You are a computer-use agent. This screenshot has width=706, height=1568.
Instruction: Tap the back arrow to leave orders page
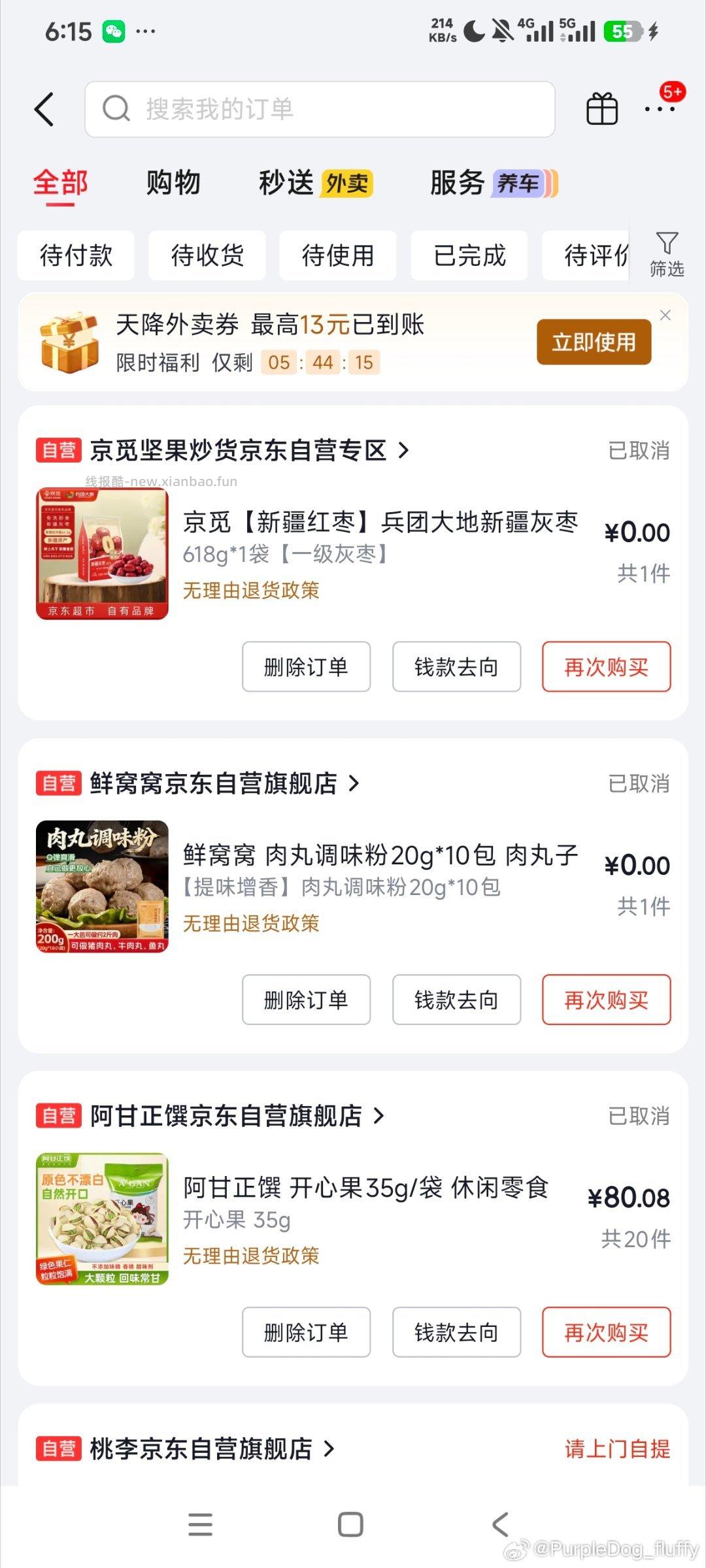click(x=44, y=109)
